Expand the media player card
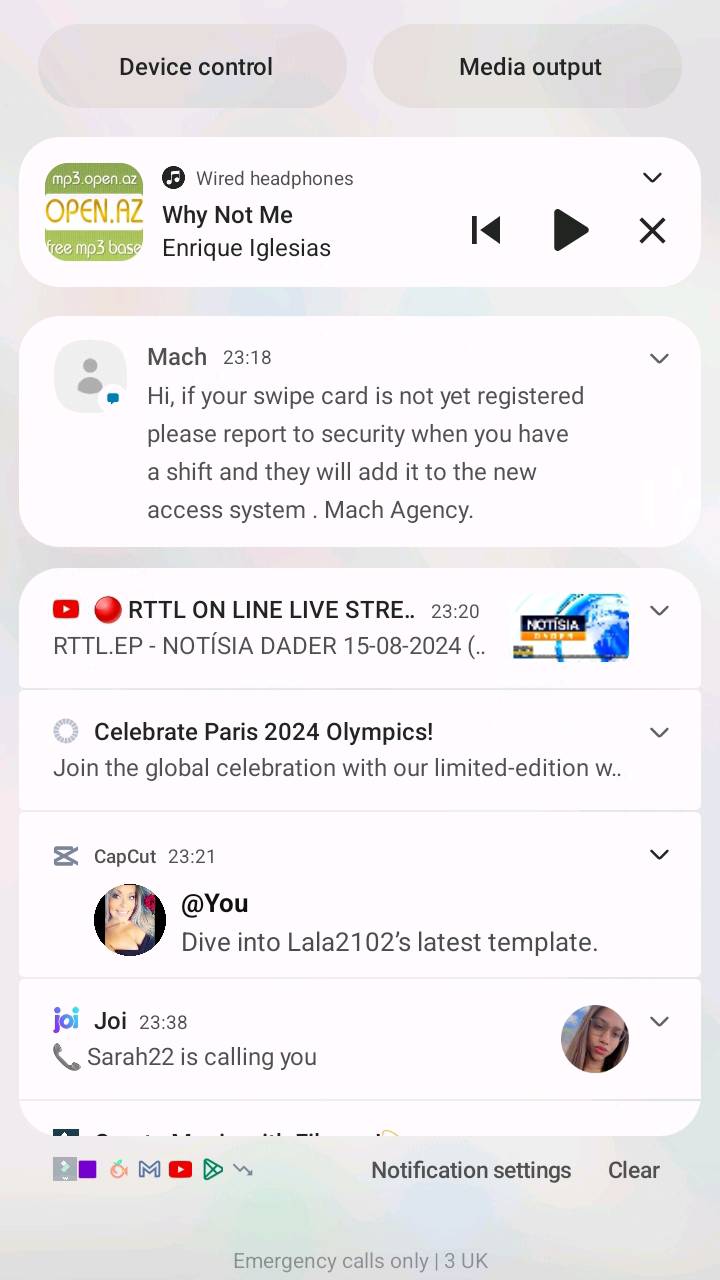Image resolution: width=720 pixels, height=1280 pixels. (x=652, y=178)
